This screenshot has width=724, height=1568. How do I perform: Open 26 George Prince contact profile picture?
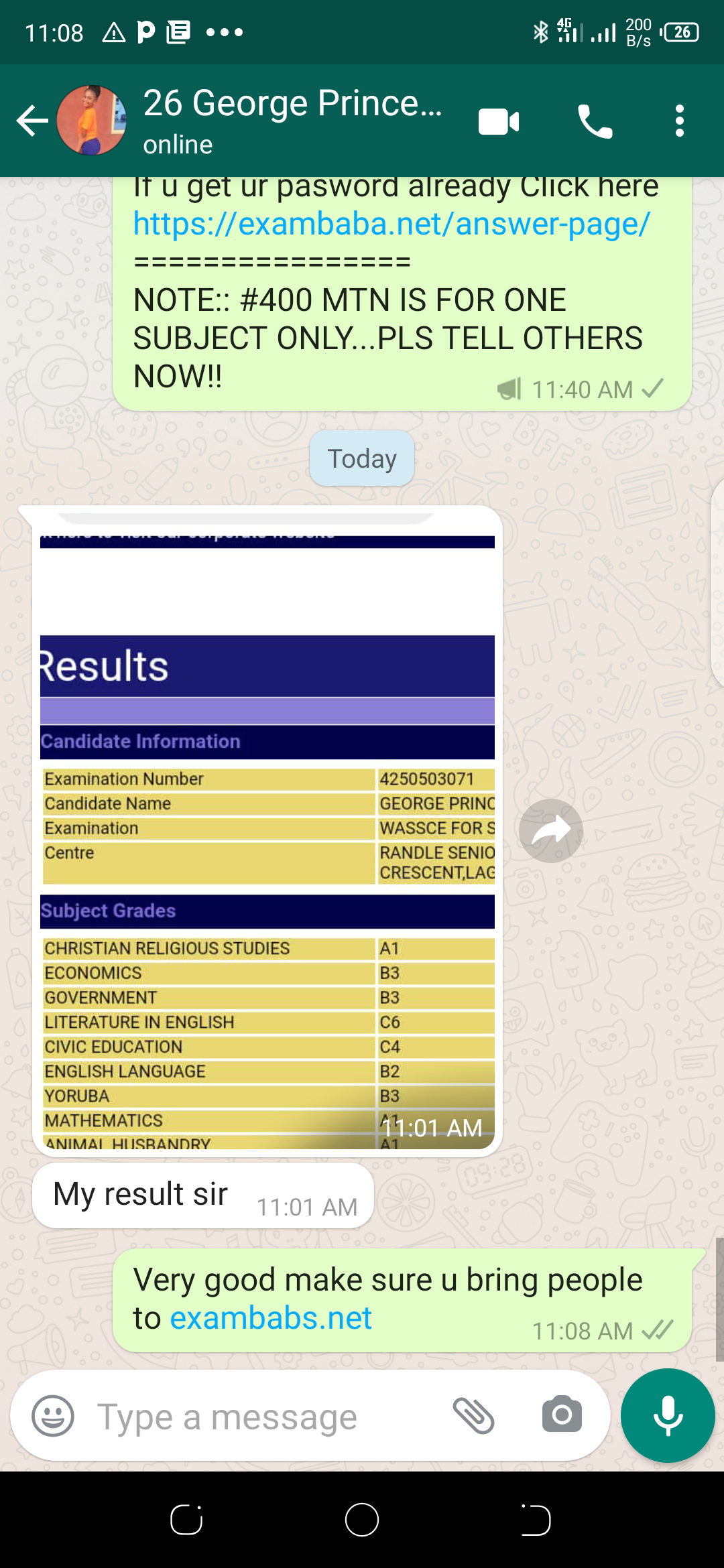coord(92,121)
